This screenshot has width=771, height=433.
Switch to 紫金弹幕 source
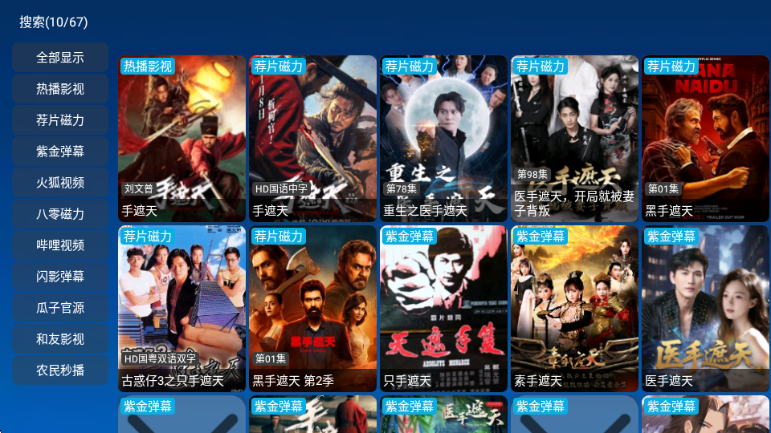click(60, 151)
